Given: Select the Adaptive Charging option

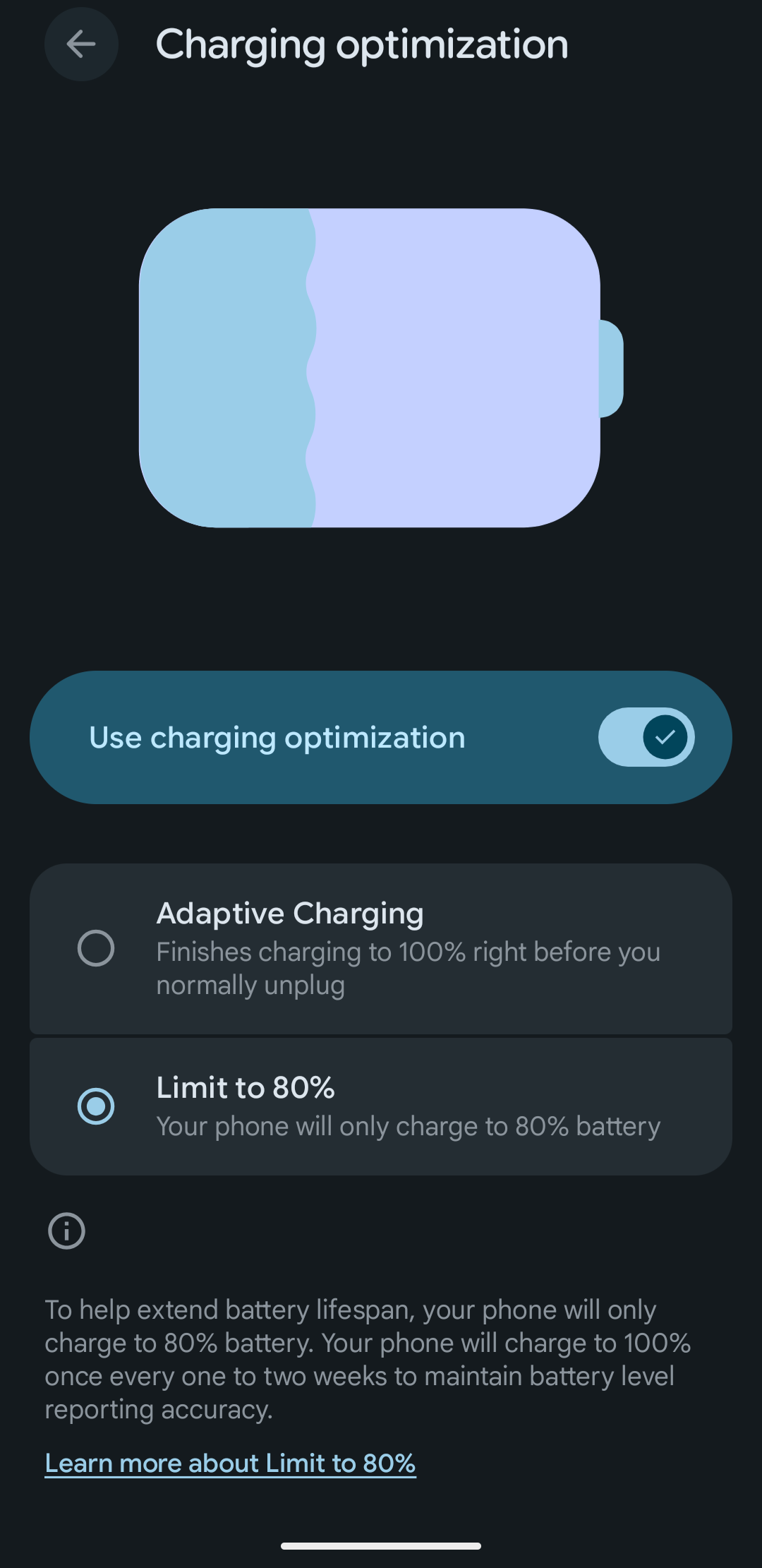Looking at the screenshot, I should (x=96, y=948).
